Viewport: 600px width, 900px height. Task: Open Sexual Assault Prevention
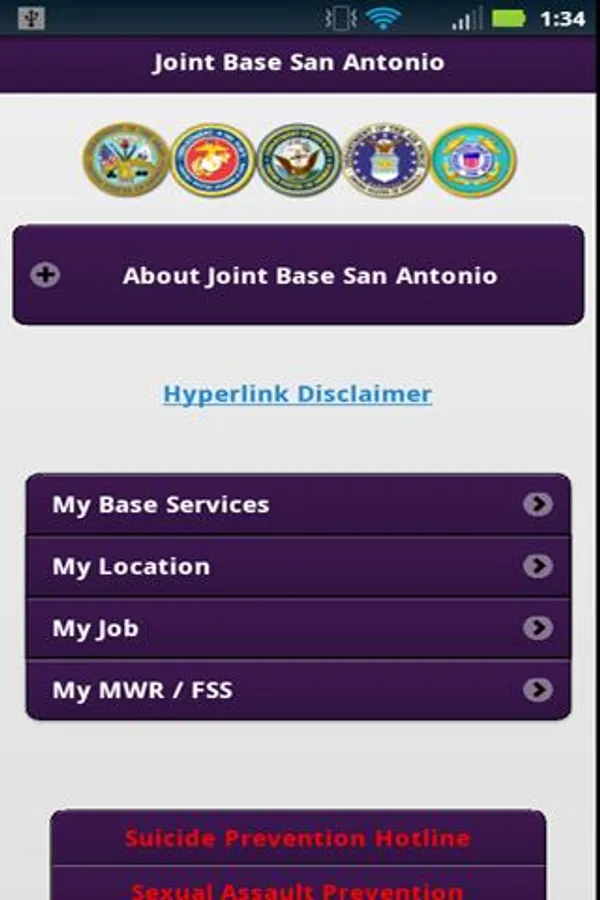(x=298, y=888)
